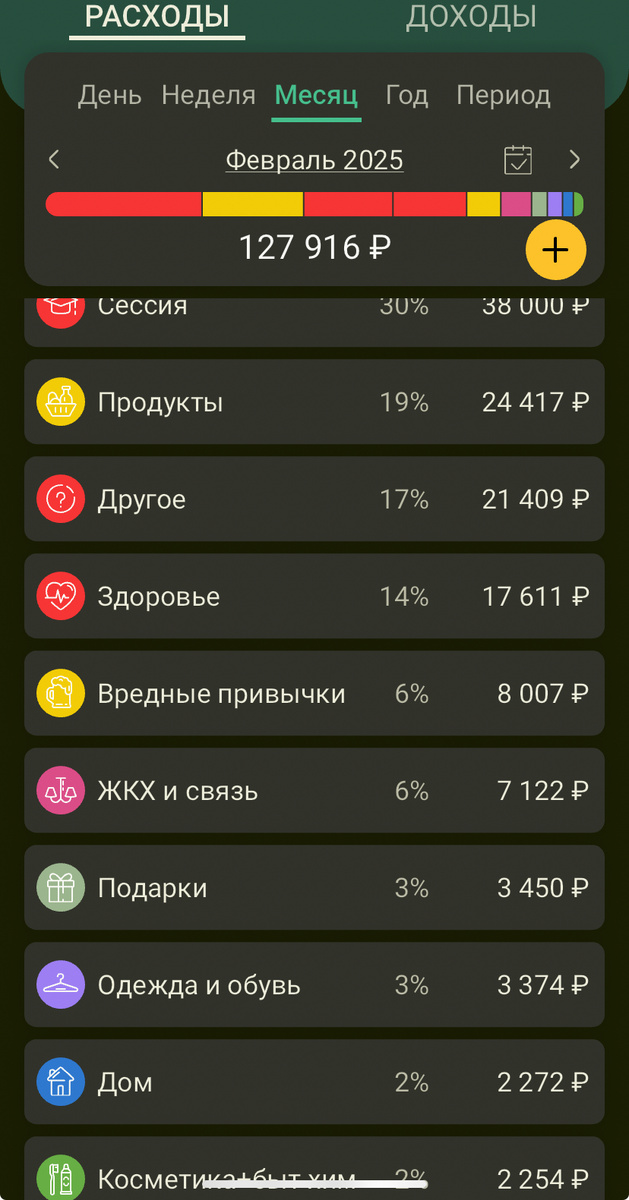Screen dimensions: 629x1200
Task: Switch to the Год view
Action: pos(407,96)
